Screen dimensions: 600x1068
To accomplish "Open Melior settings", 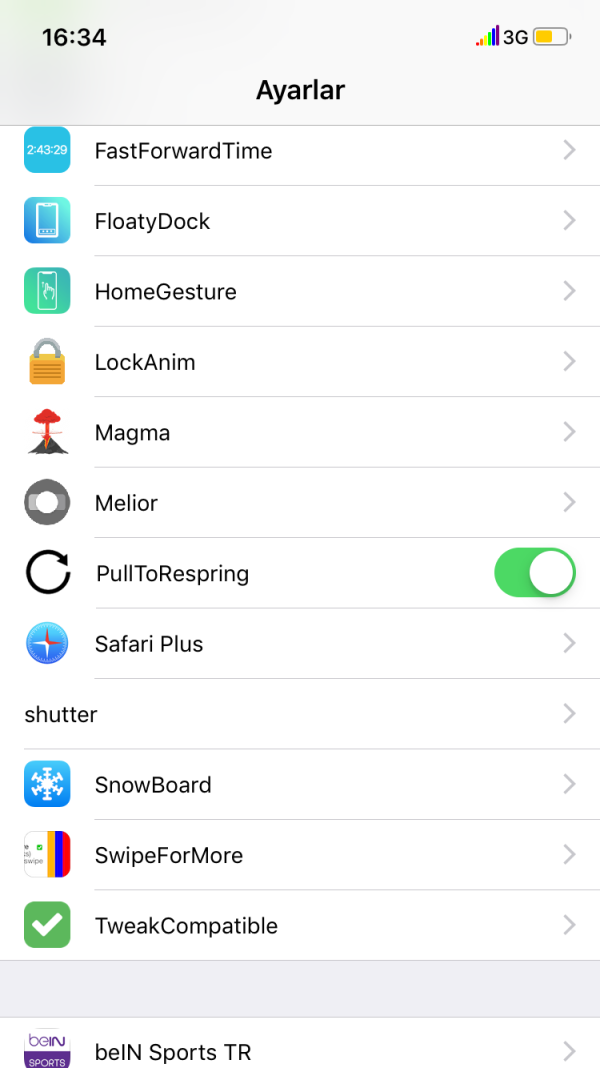I will [300, 503].
